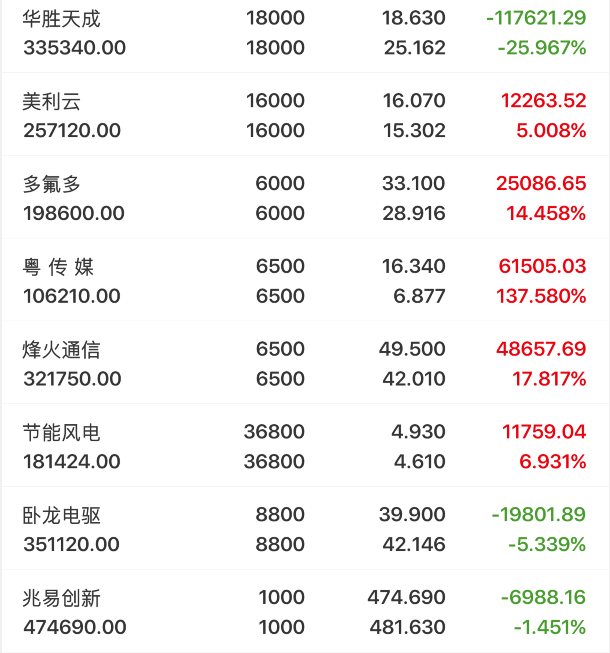Viewport: 610px width, 653px height.
Task: View the 烽火通信 position
Action: pyautogui.click(x=305, y=363)
